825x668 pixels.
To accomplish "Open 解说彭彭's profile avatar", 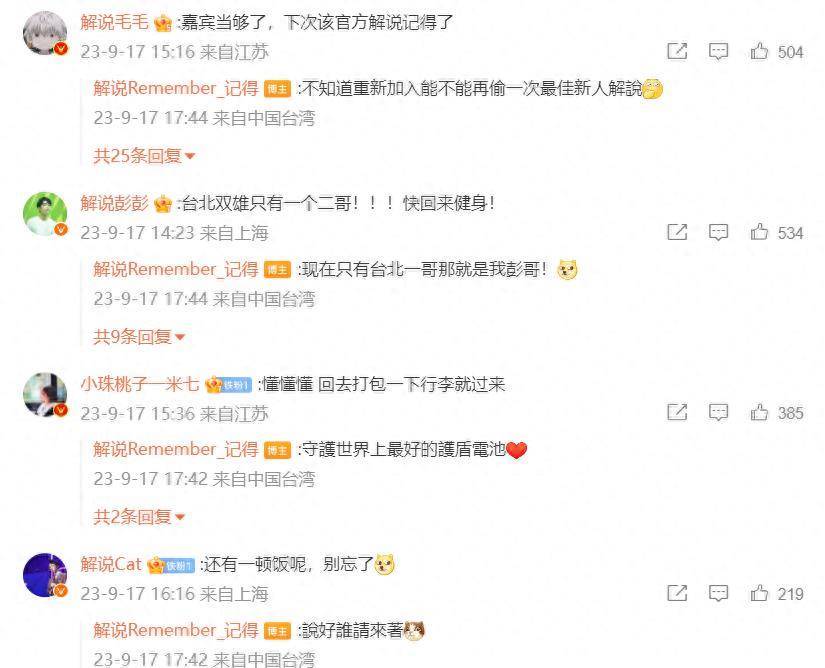I will [44, 213].
